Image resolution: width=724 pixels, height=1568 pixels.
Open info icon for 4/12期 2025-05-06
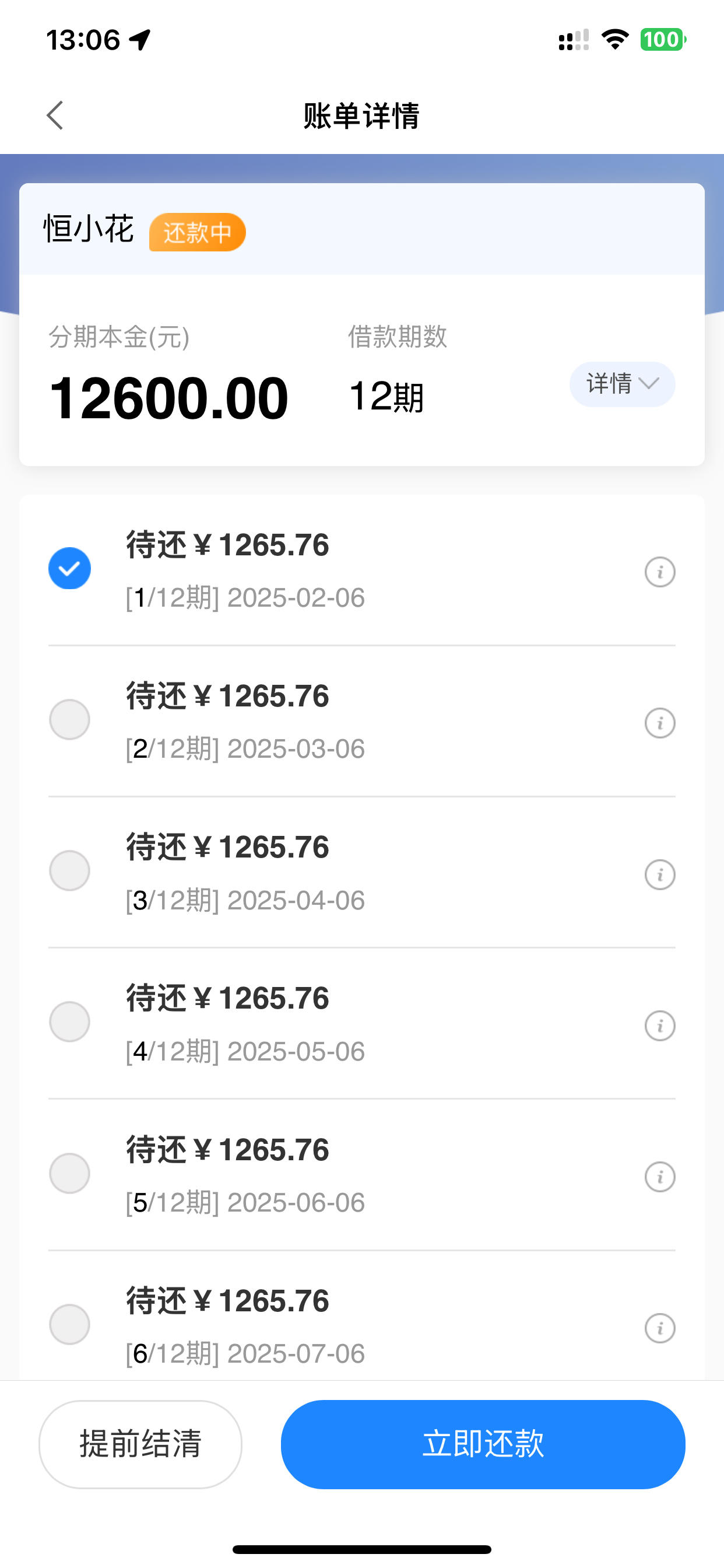tap(659, 1025)
